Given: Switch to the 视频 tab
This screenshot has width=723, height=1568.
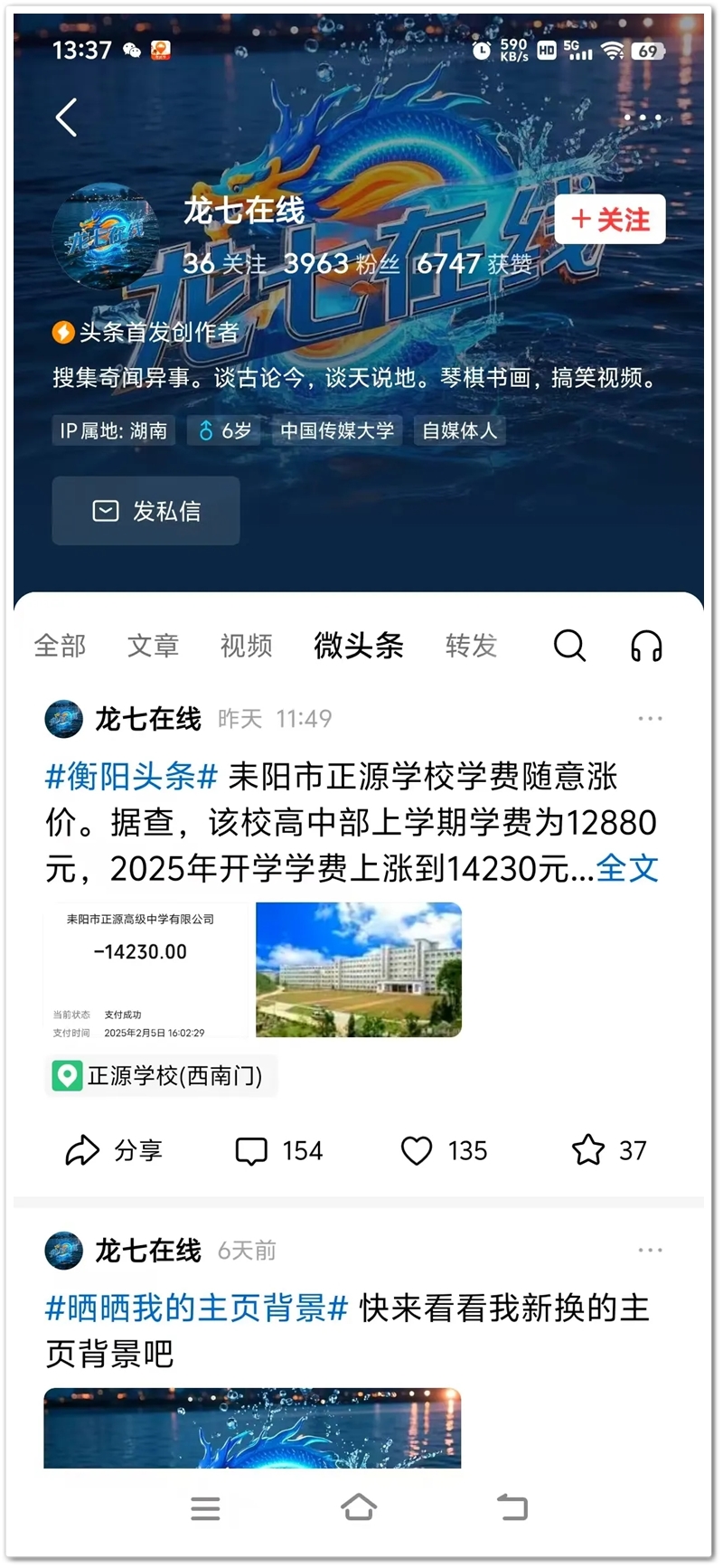Looking at the screenshot, I should pyautogui.click(x=246, y=646).
